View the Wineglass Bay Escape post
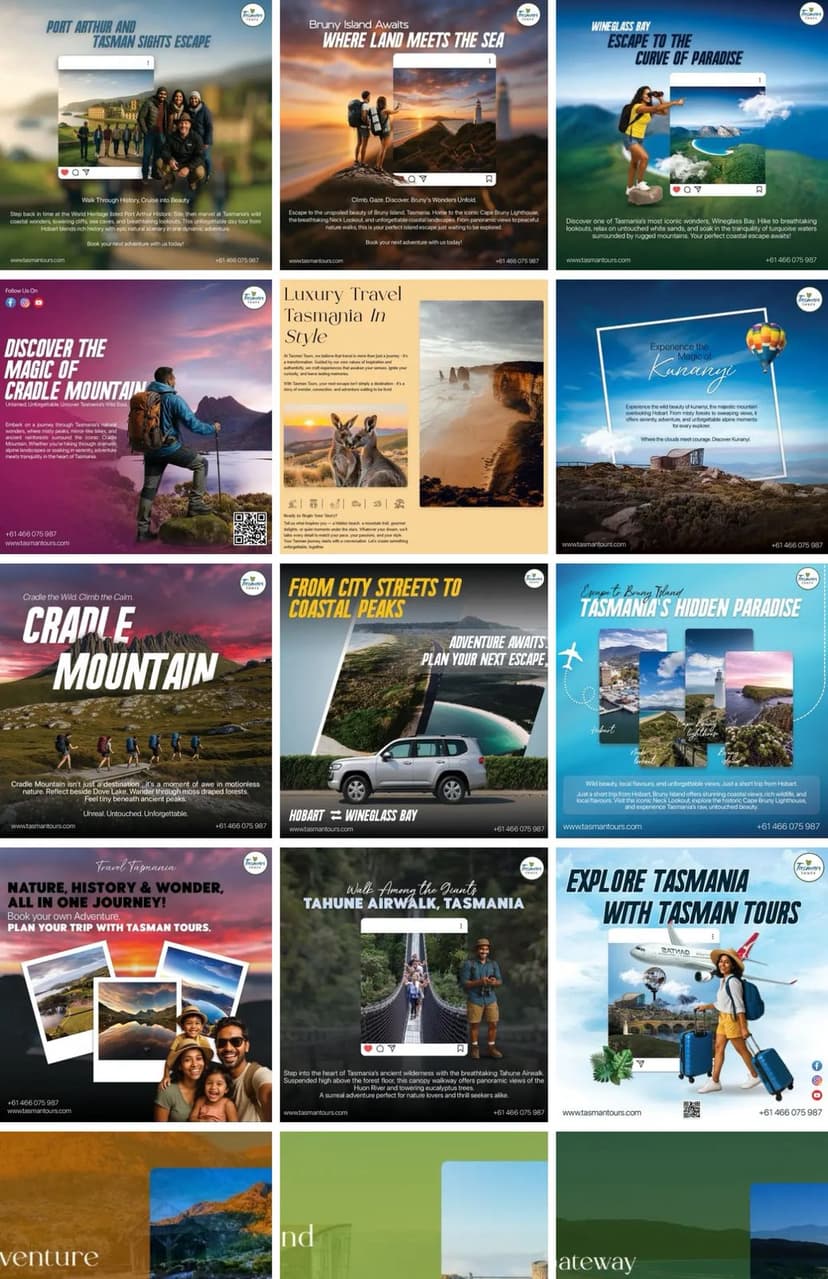 coord(691,135)
